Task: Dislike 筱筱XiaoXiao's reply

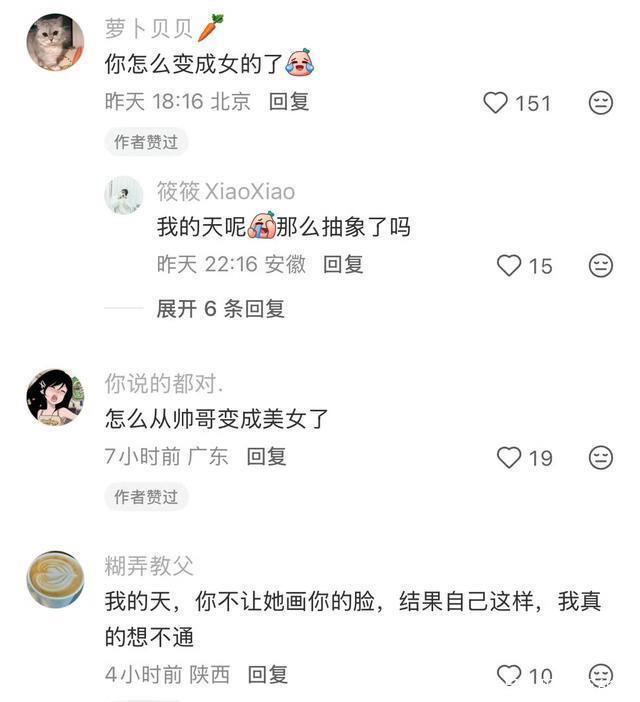Action: 600,265
